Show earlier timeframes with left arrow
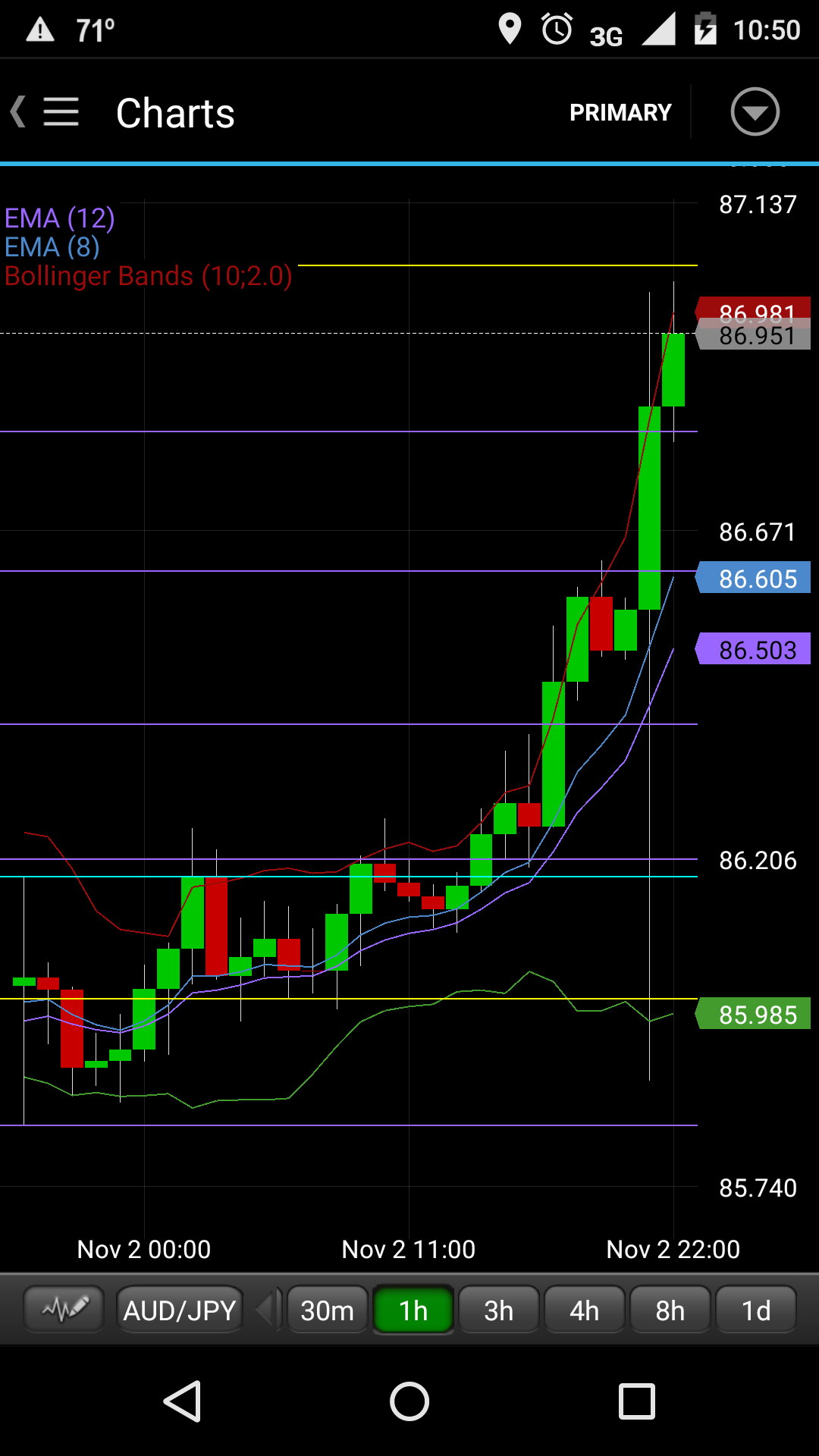819x1456 pixels. tap(265, 1310)
